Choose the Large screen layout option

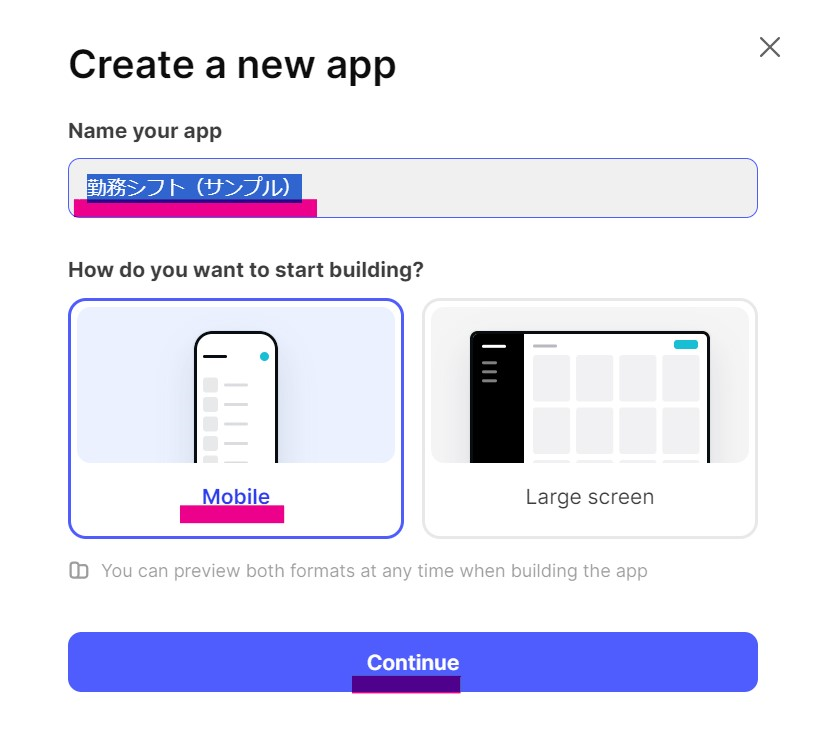pyautogui.click(x=590, y=418)
